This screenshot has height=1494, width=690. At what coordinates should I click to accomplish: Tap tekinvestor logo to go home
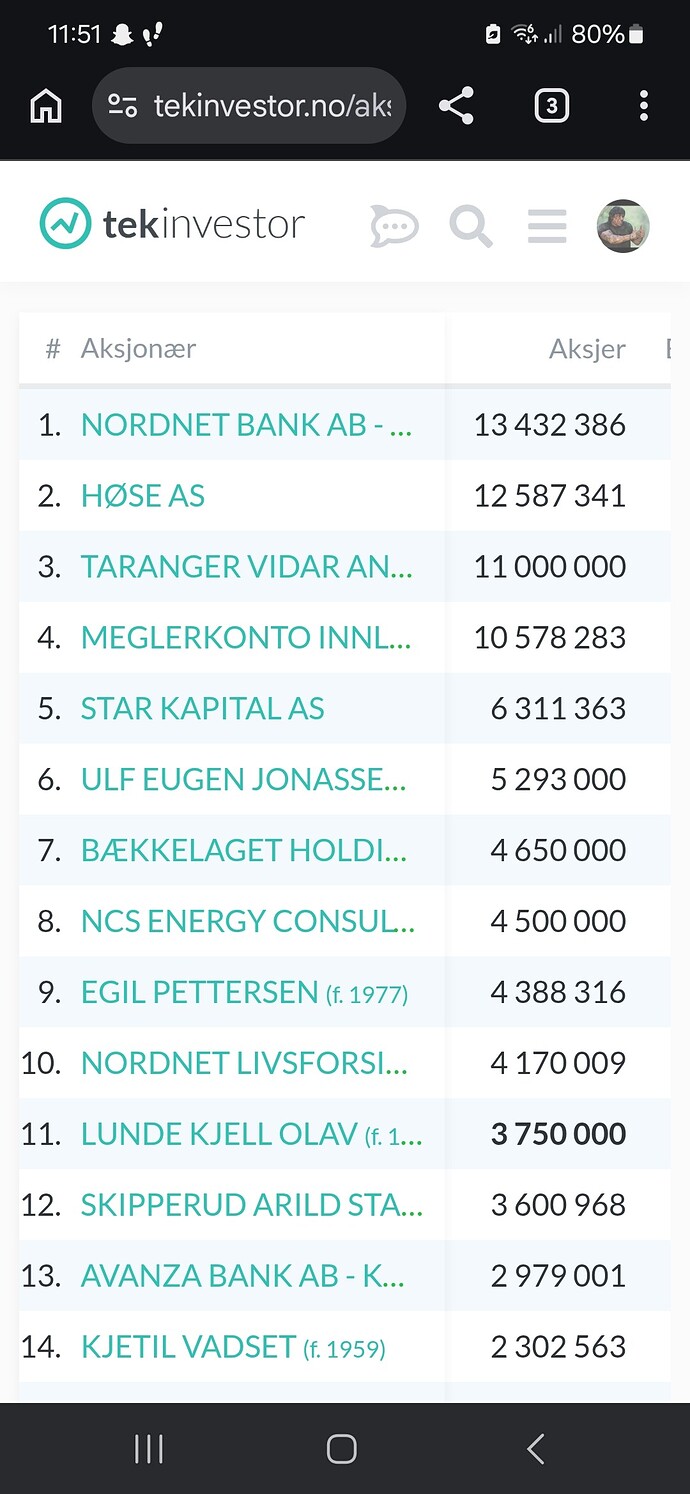[x=172, y=224]
